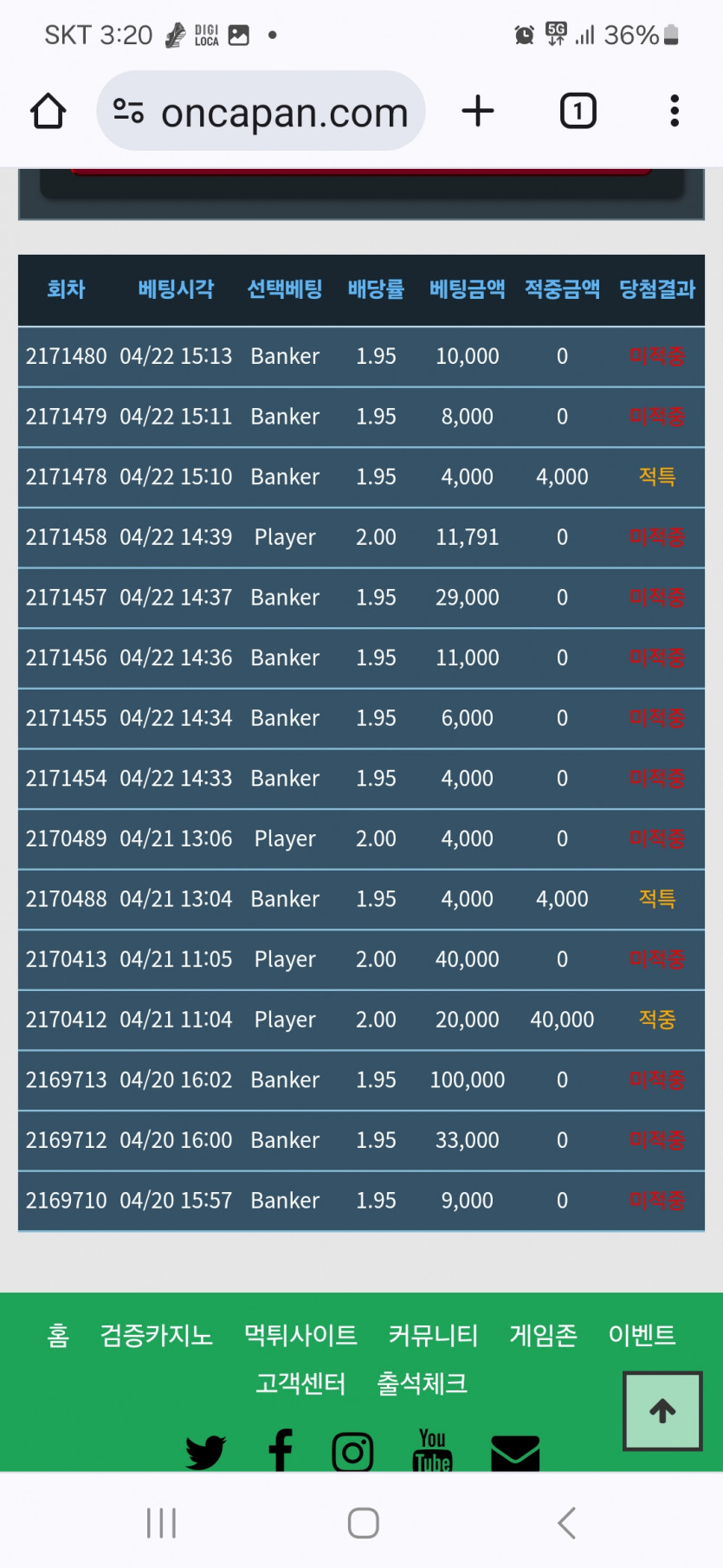The height and width of the screenshot is (1568, 723).
Task: View the 이벤트 page
Action: coord(642,1335)
